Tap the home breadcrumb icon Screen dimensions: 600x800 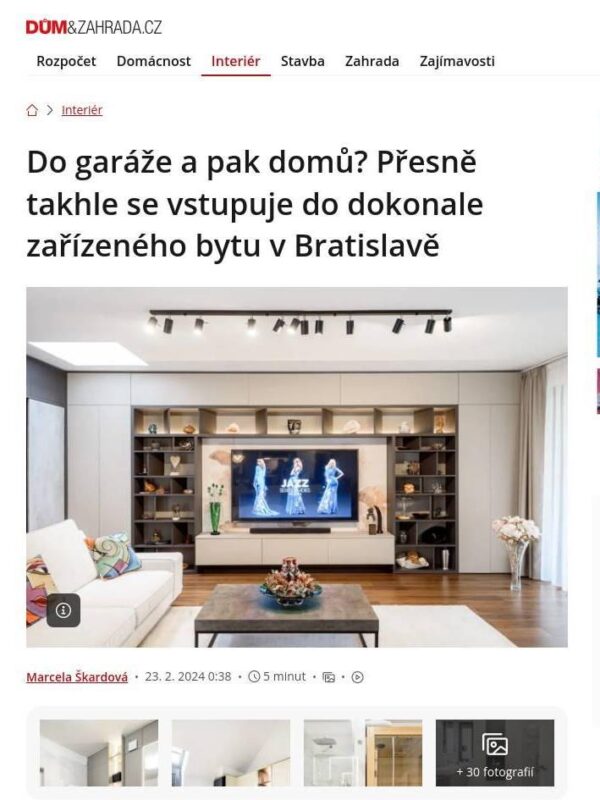(x=32, y=111)
